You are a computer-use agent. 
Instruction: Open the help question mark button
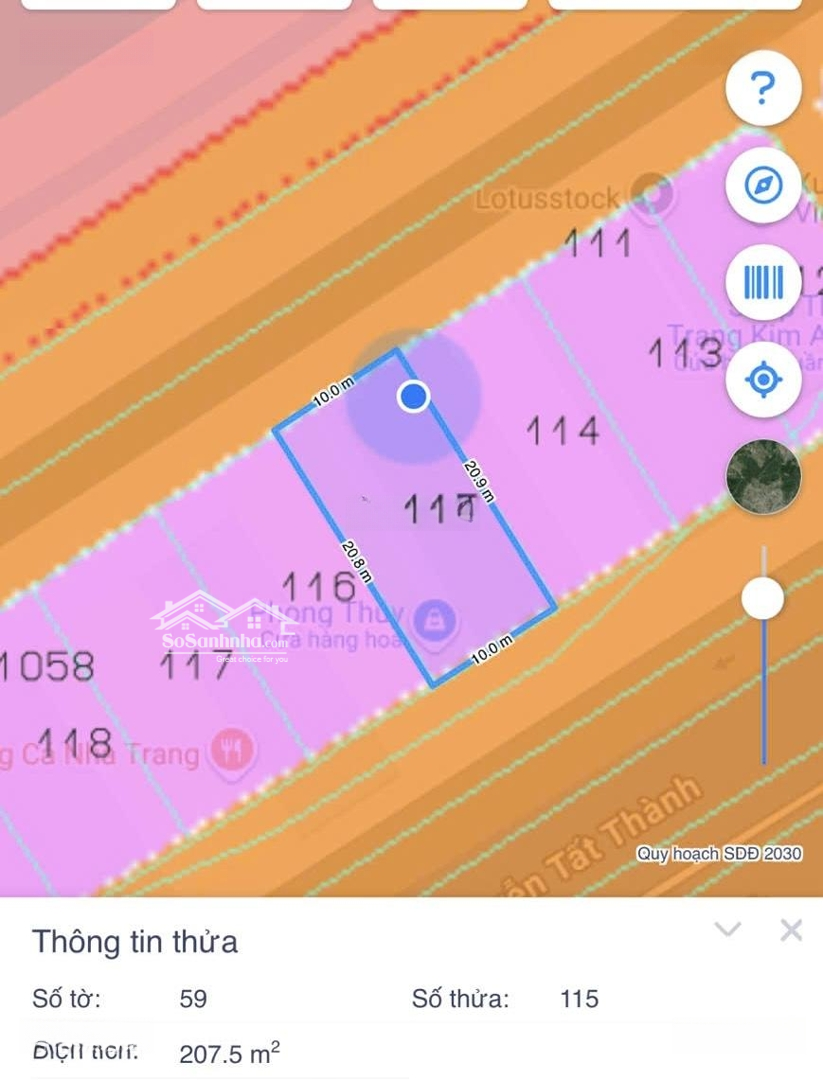pyautogui.click(x=763, y=88)
